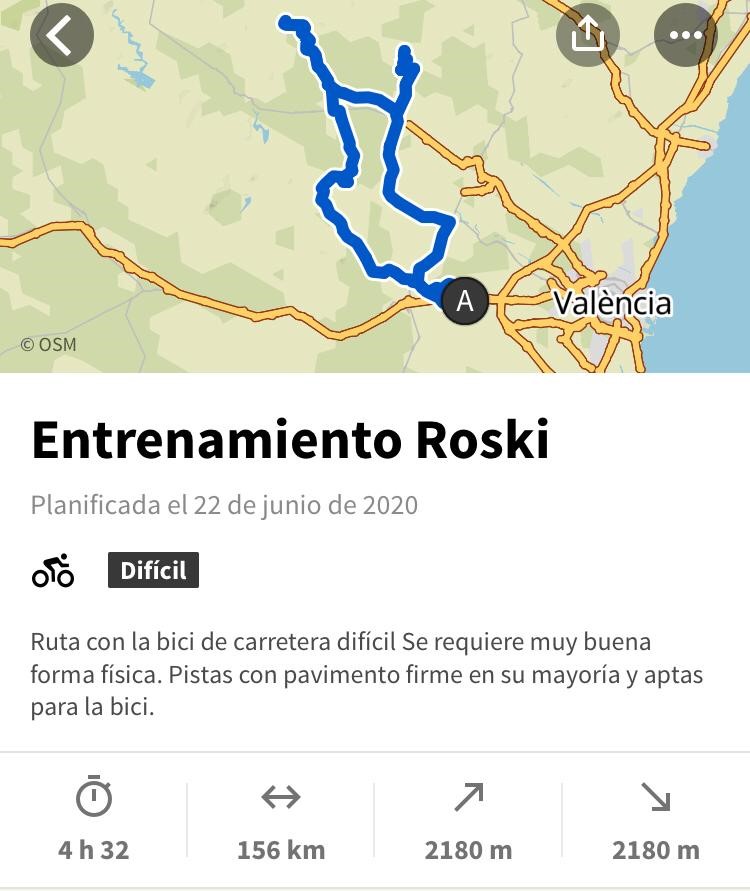Open the three-dot overflow menu
750x891 pixels.
point(685,36)
